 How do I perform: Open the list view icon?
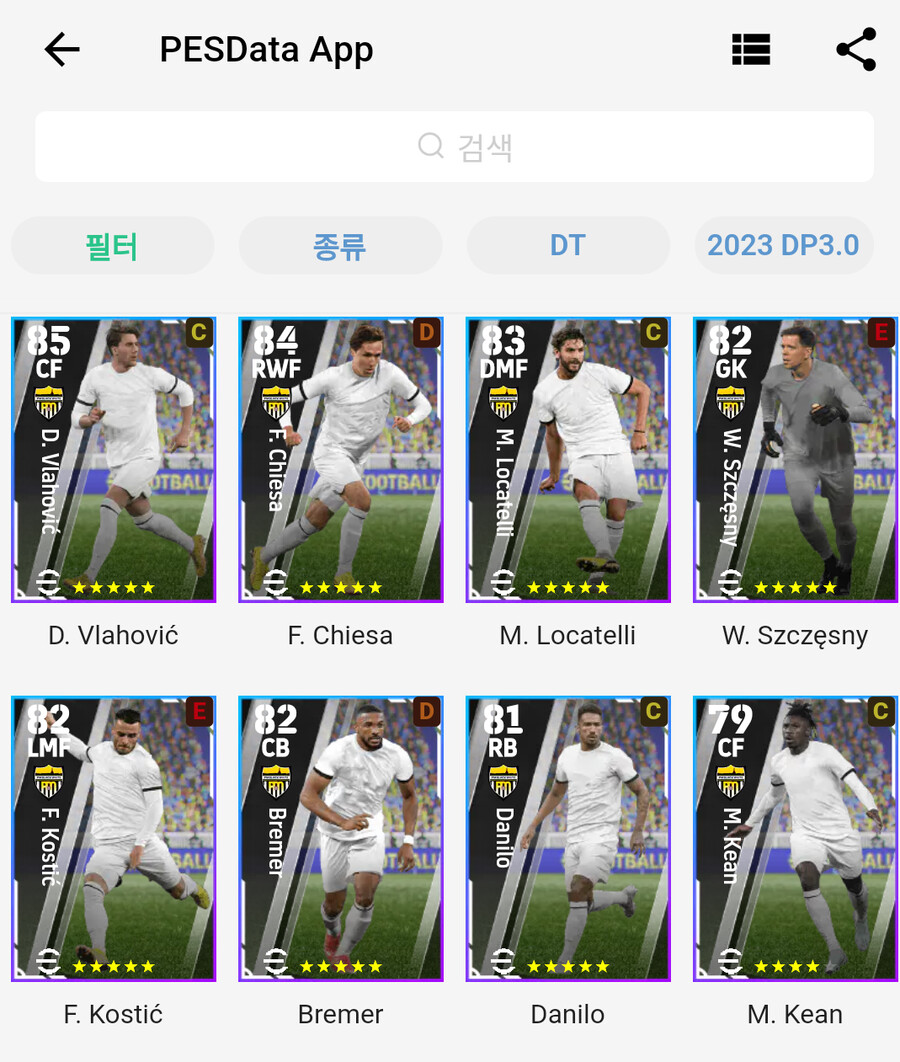(x=750, y=50)
